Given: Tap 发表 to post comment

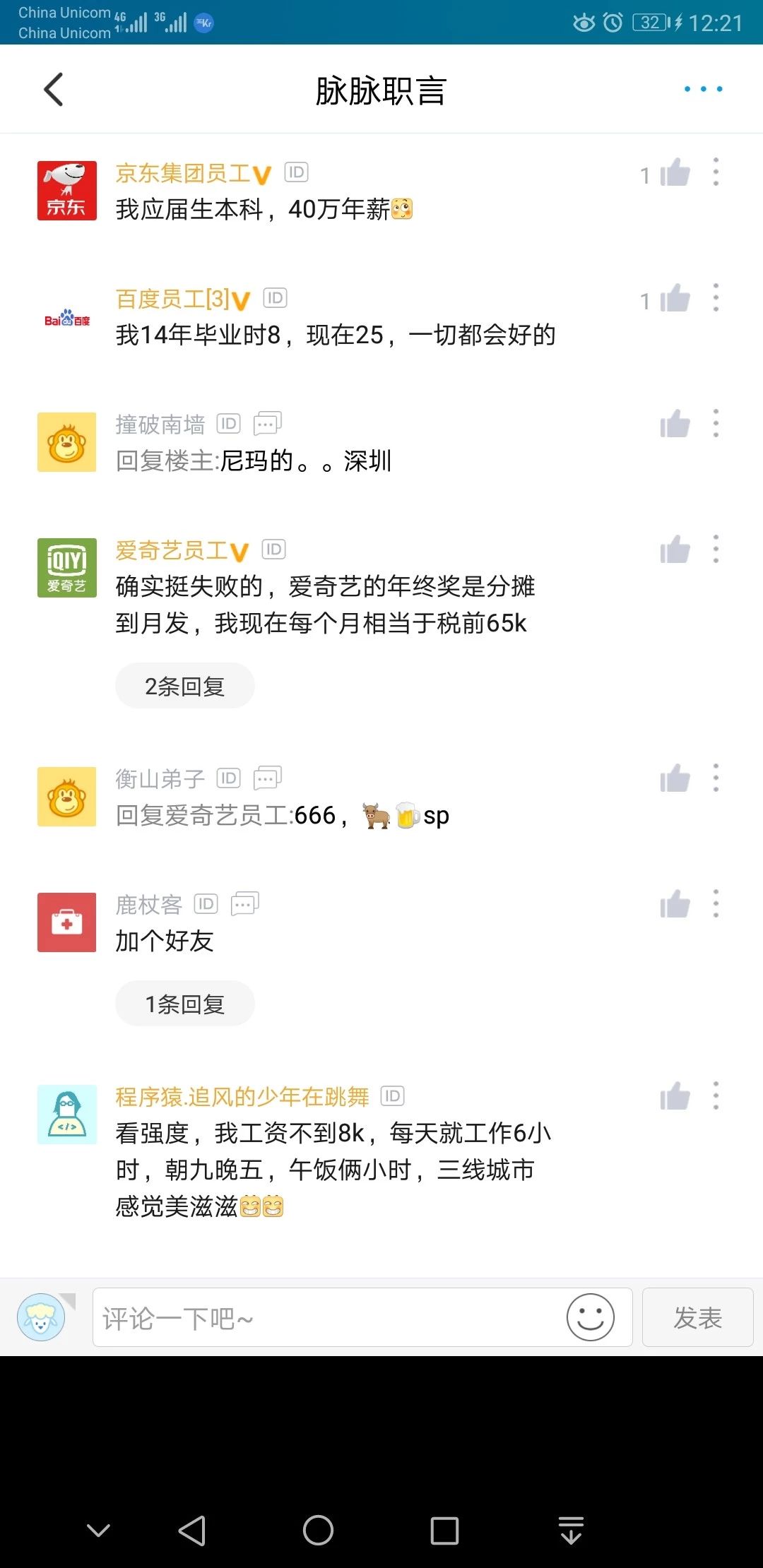Looking at the screenshot, I should tap(697, 1318).
